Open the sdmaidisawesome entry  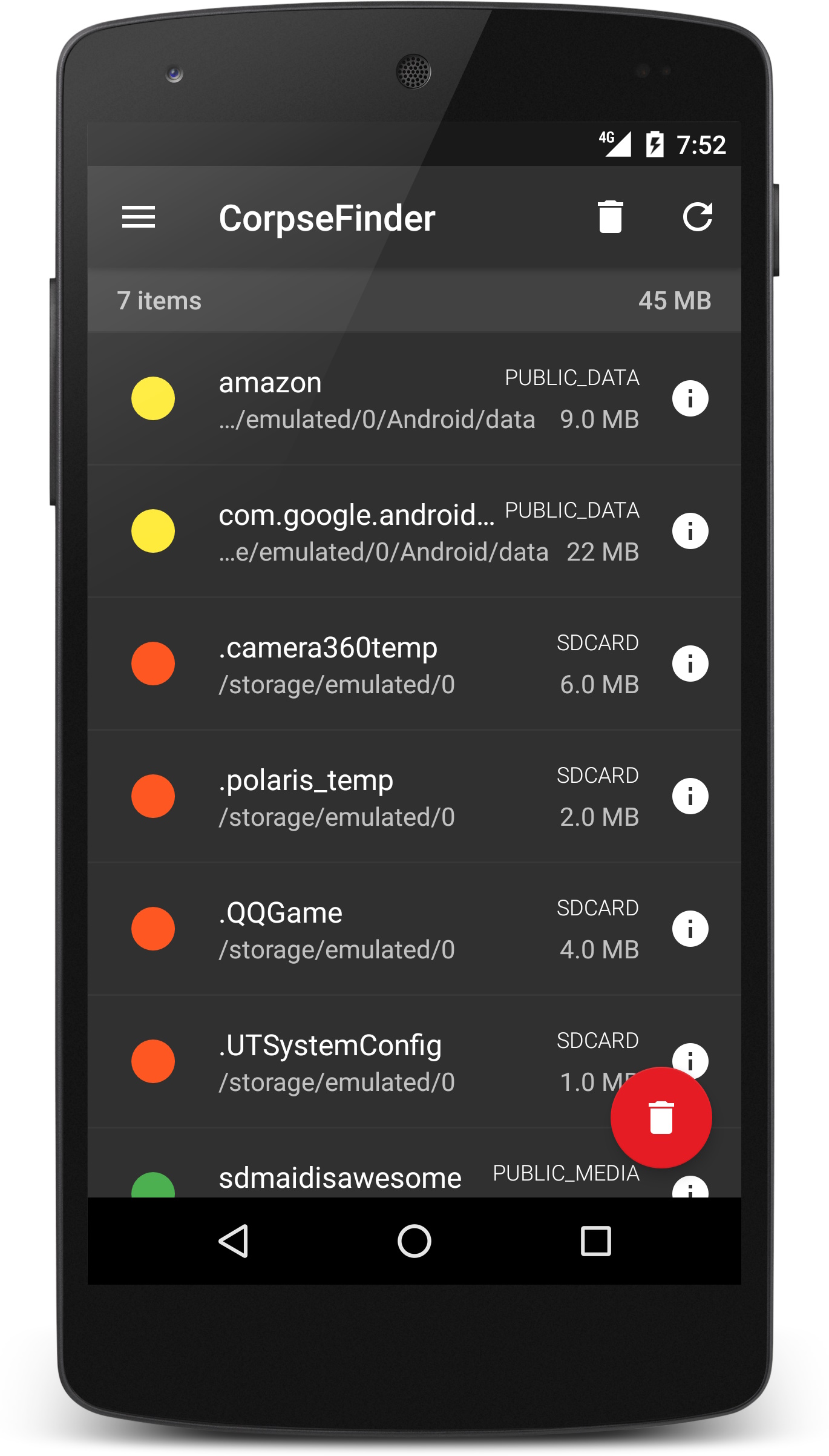tap(339, 1178)
